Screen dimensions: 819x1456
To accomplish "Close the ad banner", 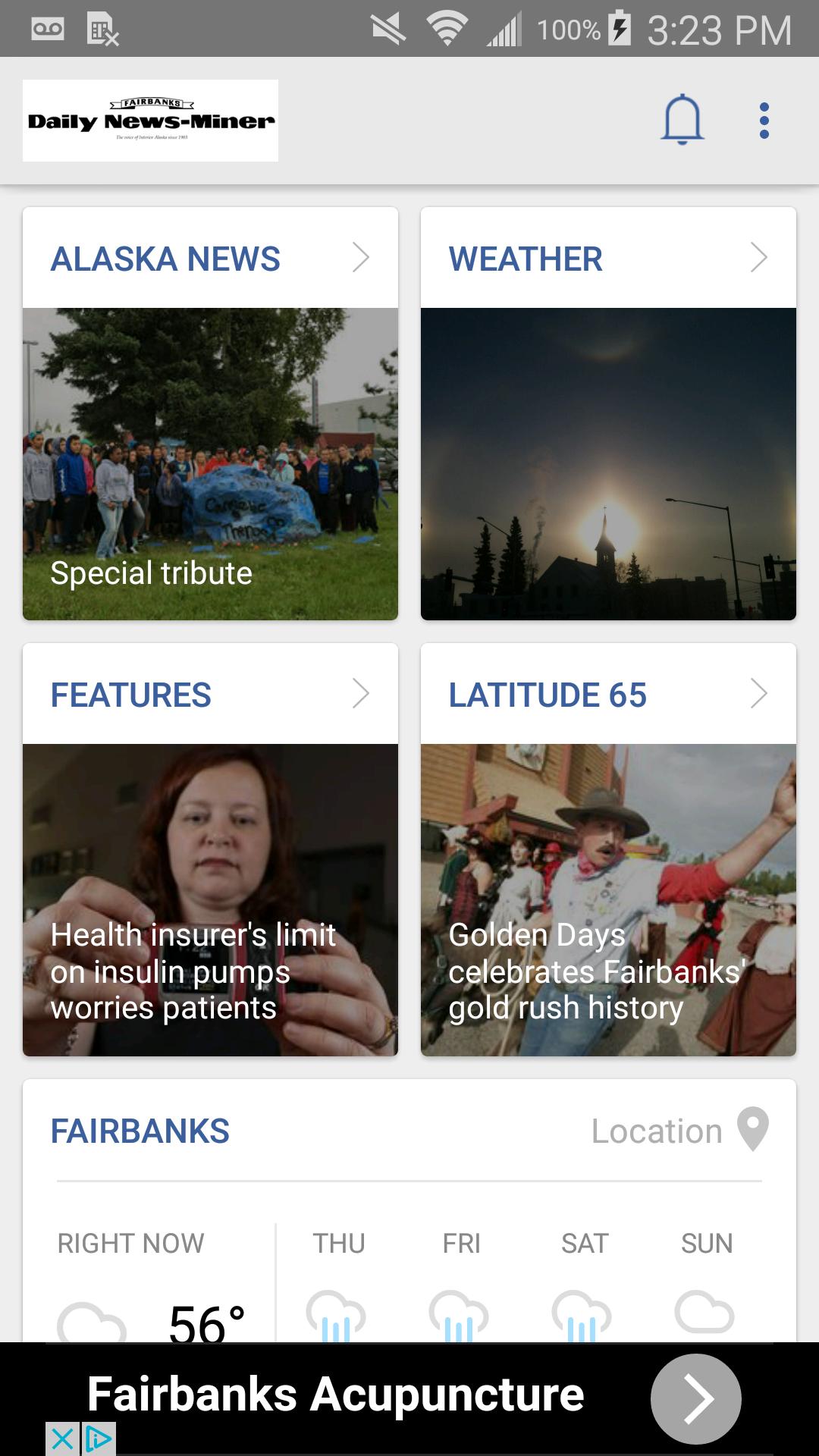I will [x=63, y=1439].
